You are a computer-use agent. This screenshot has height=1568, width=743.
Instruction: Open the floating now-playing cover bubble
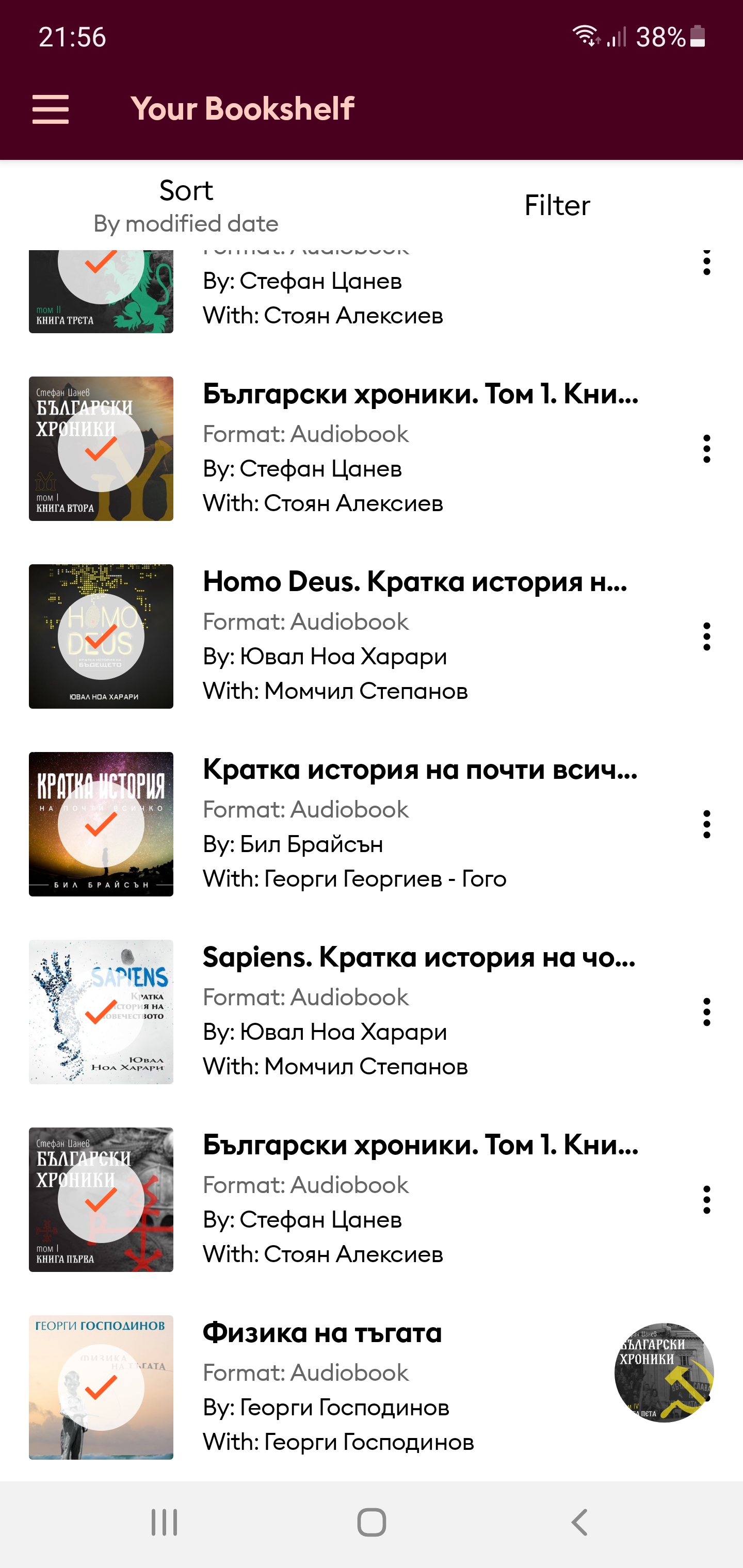tap(664, 1373)
